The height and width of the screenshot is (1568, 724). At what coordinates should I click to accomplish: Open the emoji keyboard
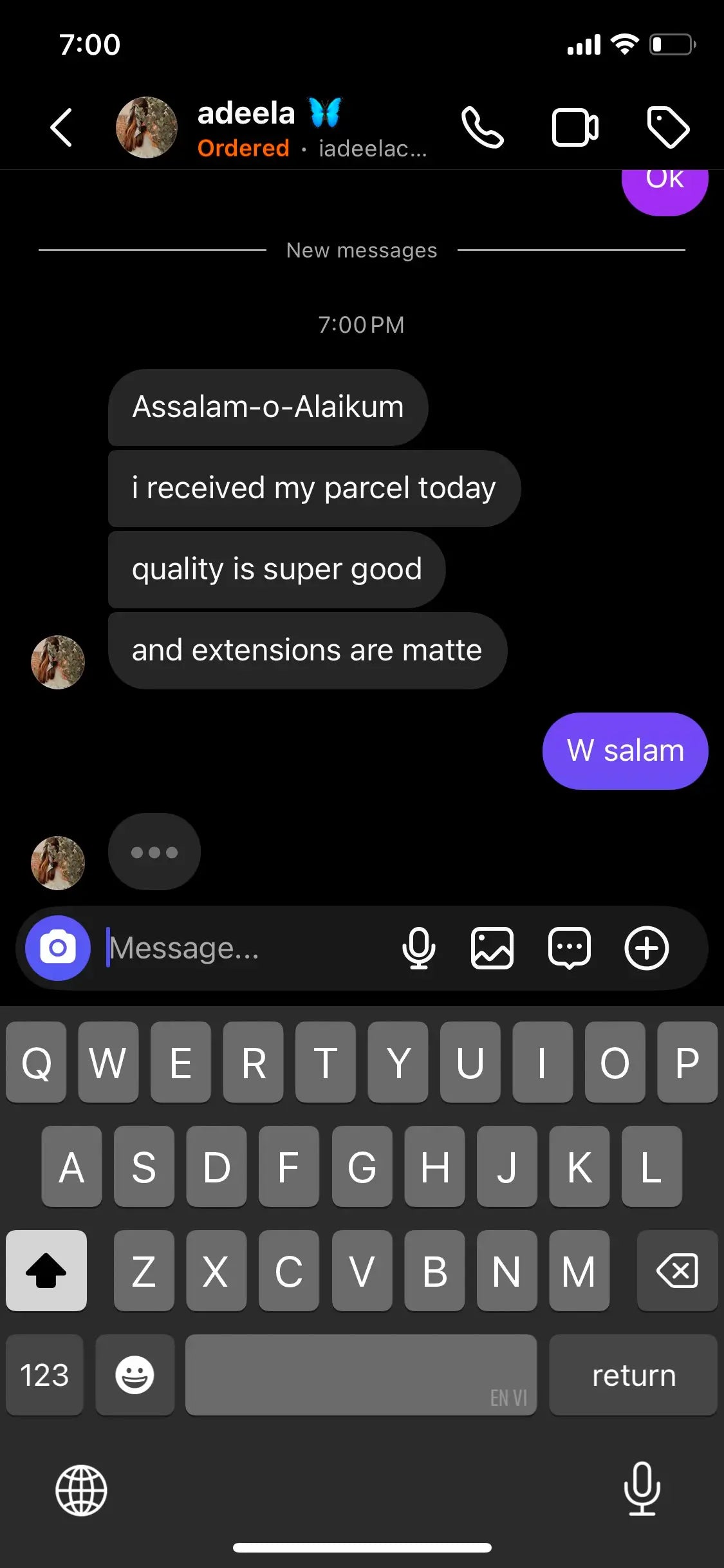[135, 1375]
